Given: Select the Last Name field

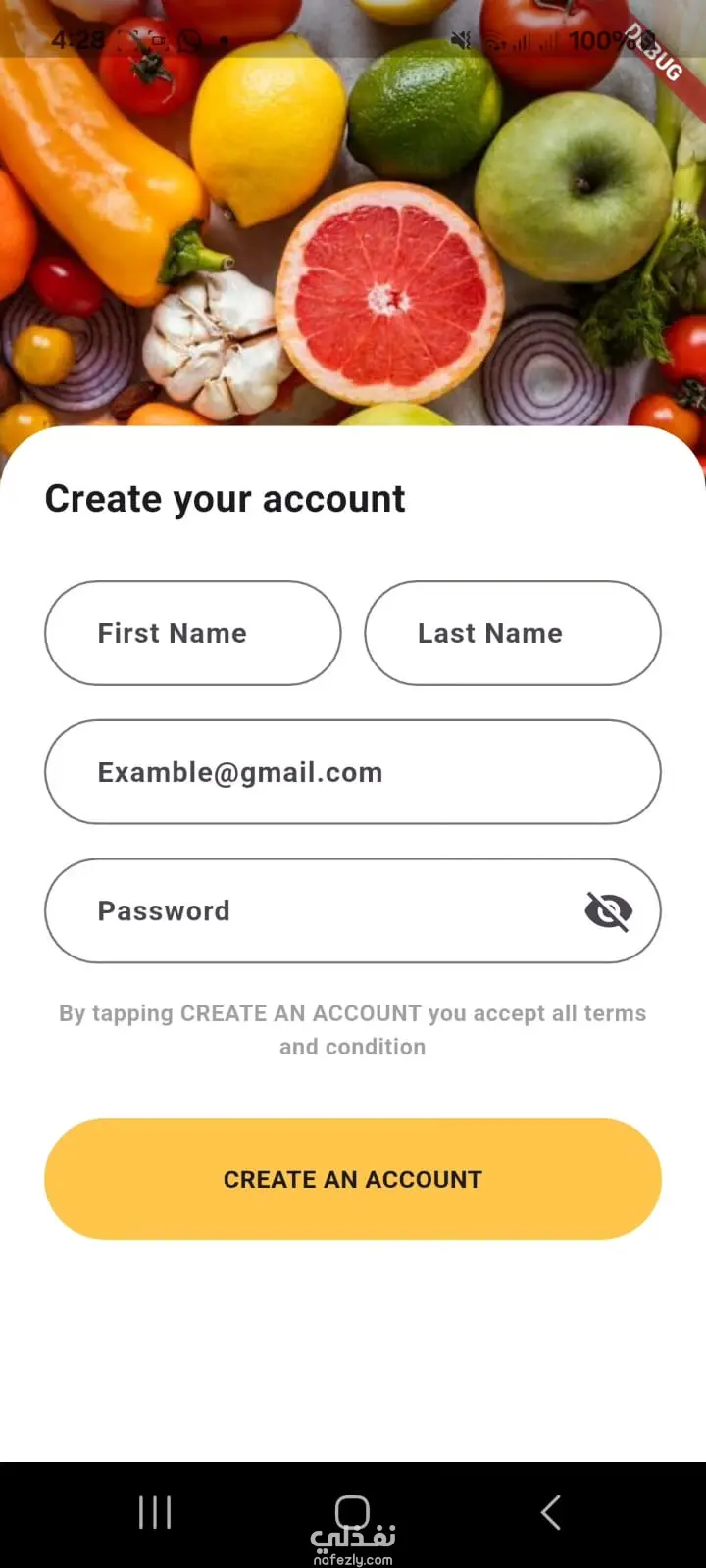Looking at the screenshot, I should 512,633.
